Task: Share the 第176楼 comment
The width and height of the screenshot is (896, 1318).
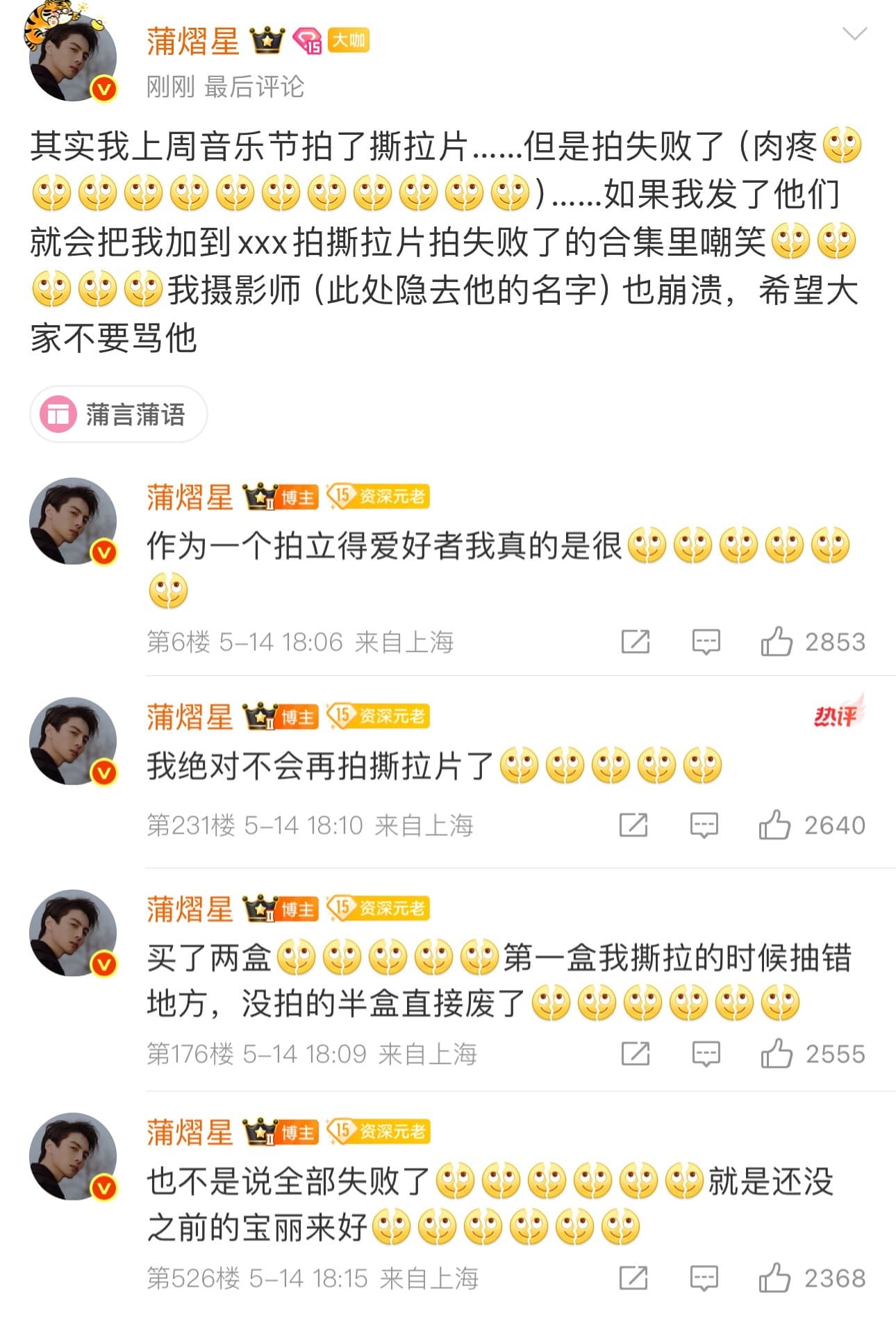Action: pyautogui.click(x=635, y=1054)
